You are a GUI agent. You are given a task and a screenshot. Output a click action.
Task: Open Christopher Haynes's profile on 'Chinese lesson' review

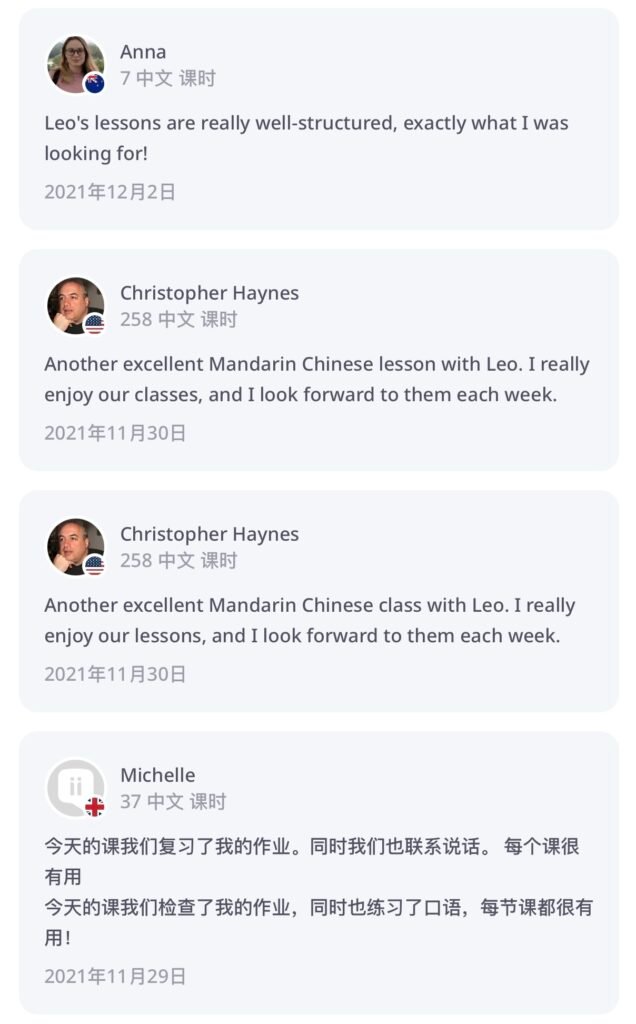[75, 305]
